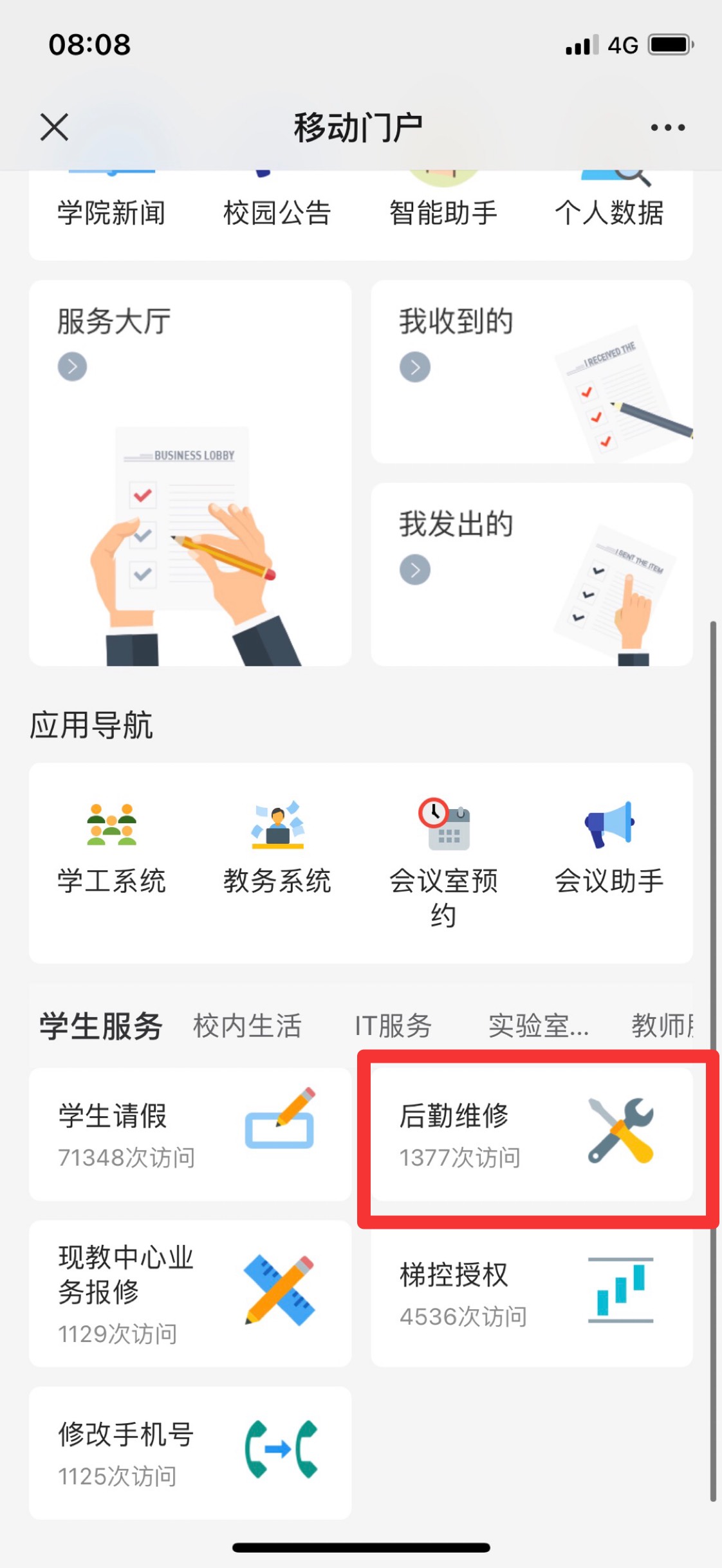Screen dimensions: 722x1568
Task: Switch to the 校内生活 tab
Action: (247, 1025)
